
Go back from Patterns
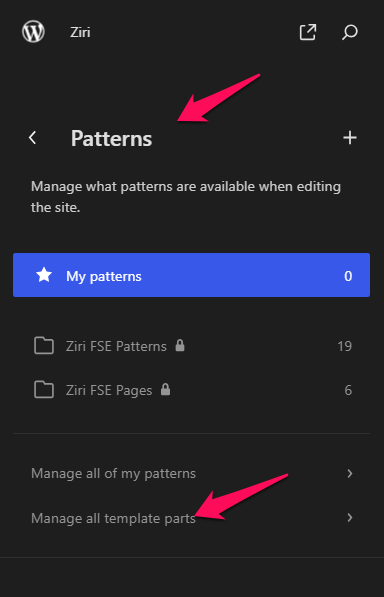point(33,137)
